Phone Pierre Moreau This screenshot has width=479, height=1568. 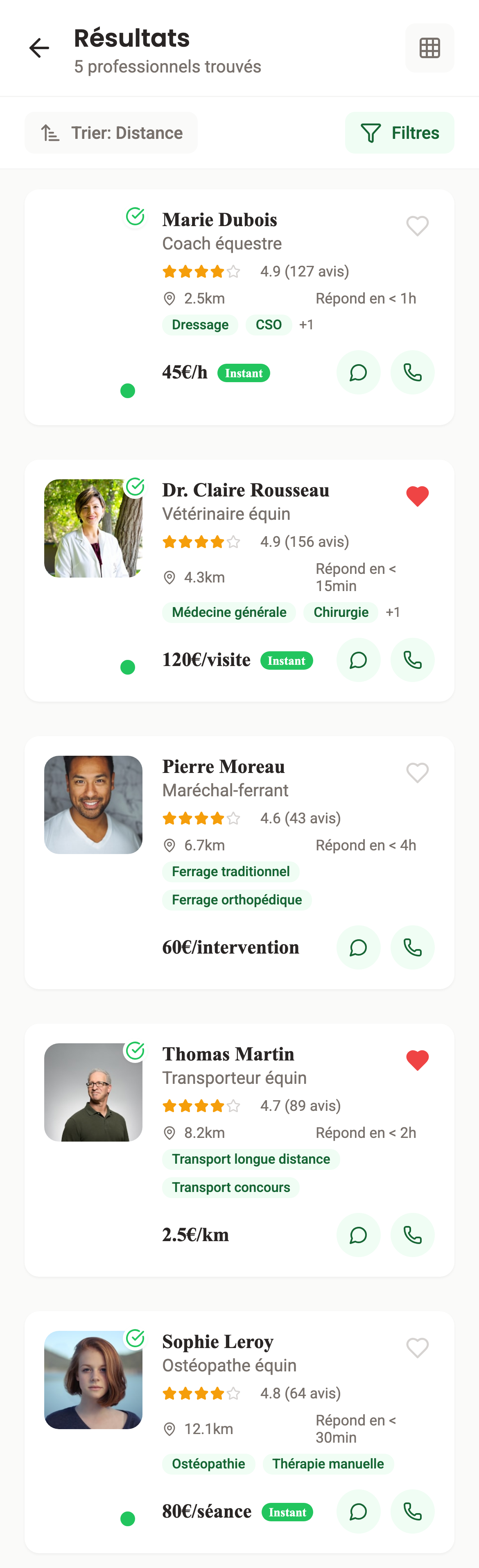412,947
